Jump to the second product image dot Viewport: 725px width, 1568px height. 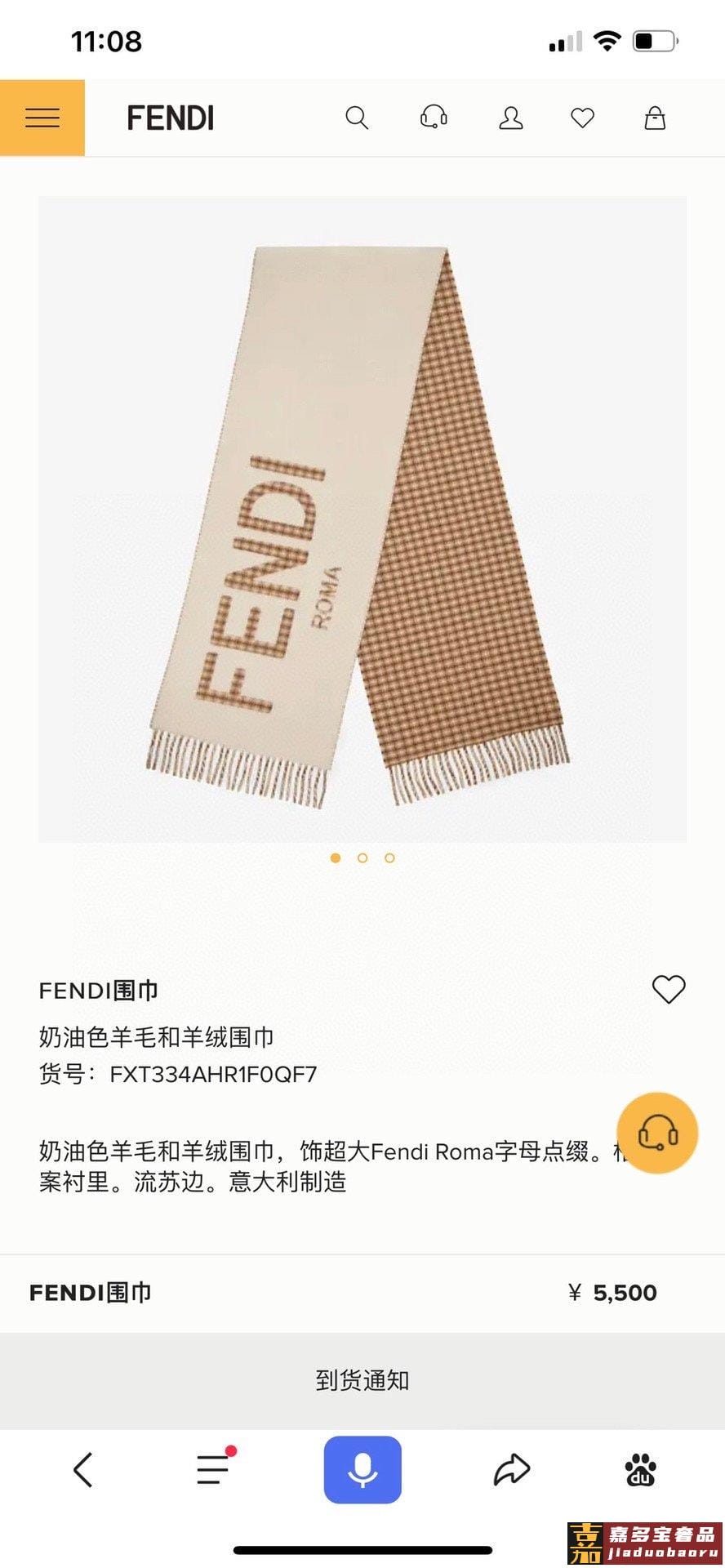[x=362, y=857]
